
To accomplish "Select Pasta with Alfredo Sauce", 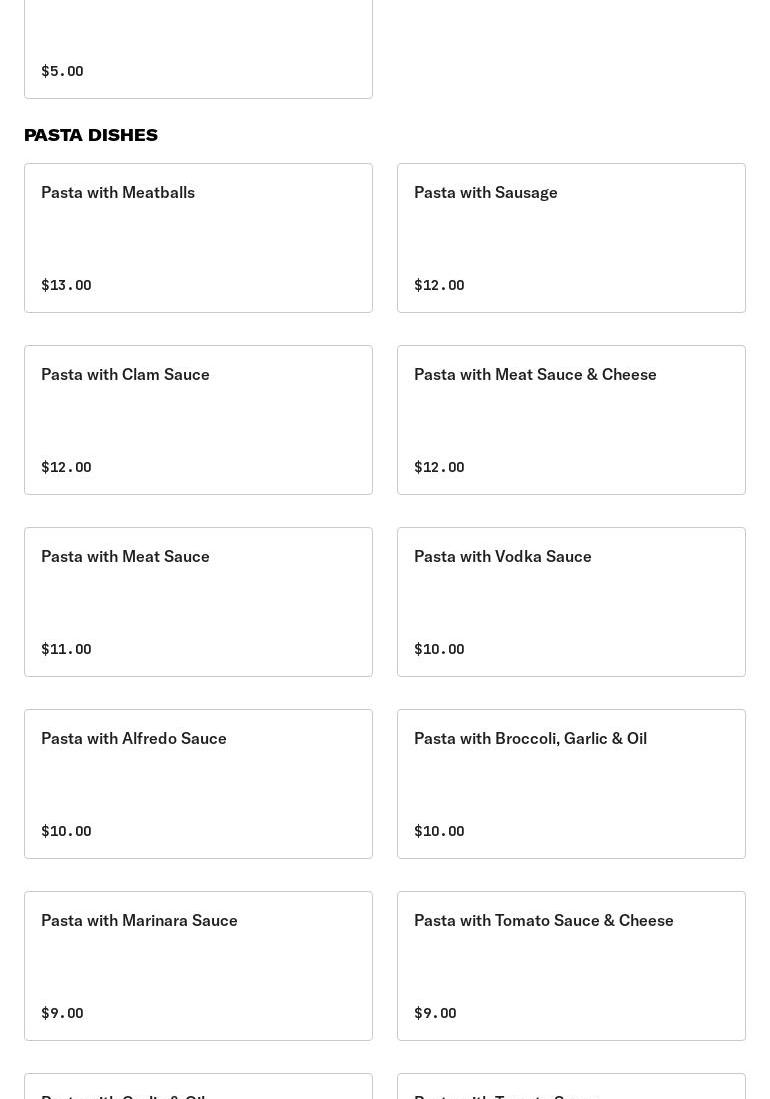I will tap(198, 784).
